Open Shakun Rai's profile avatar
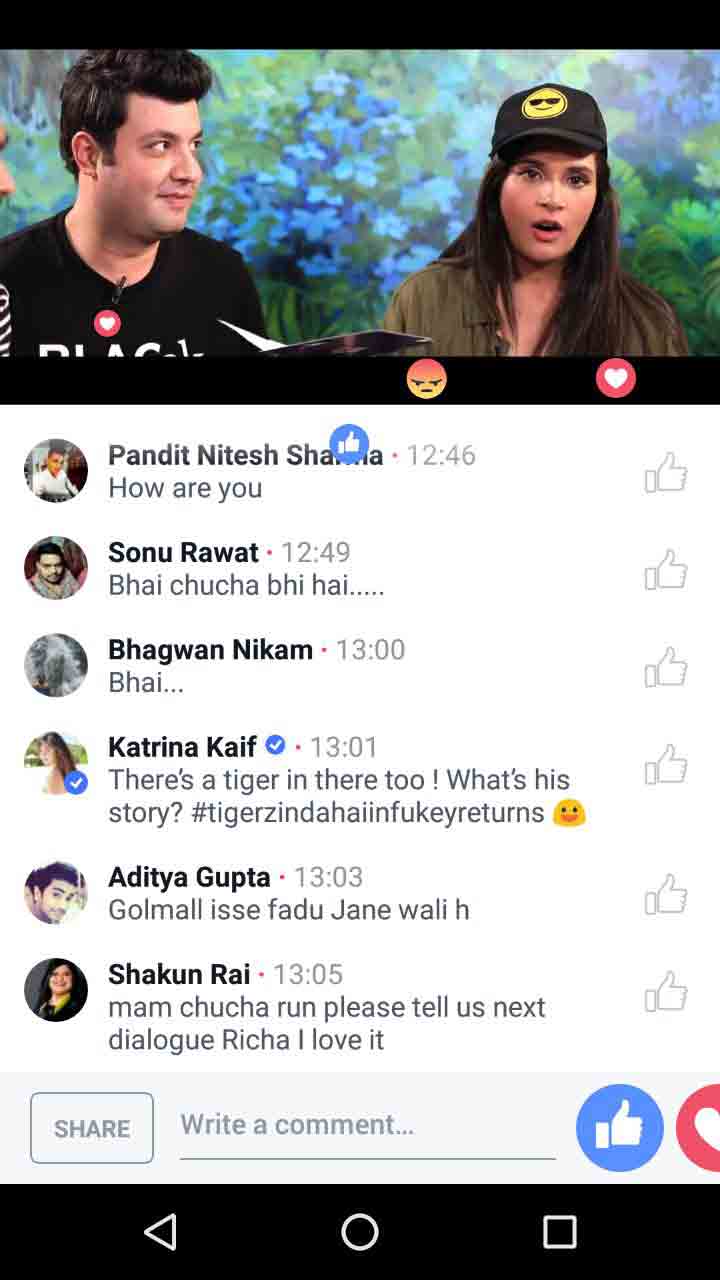 [56, 990]
